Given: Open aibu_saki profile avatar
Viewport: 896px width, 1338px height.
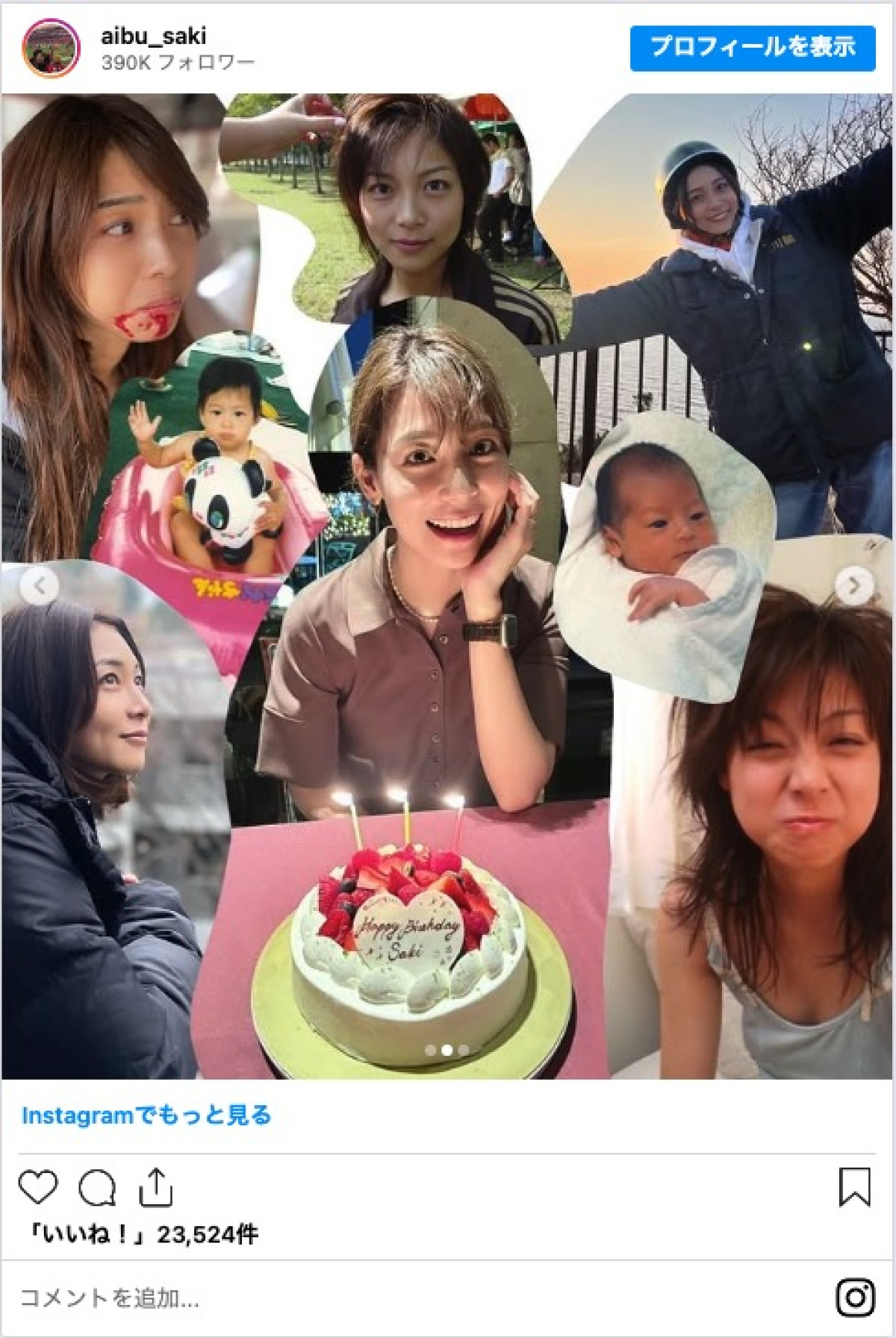Looking at the screenshot, I should 51,49.
